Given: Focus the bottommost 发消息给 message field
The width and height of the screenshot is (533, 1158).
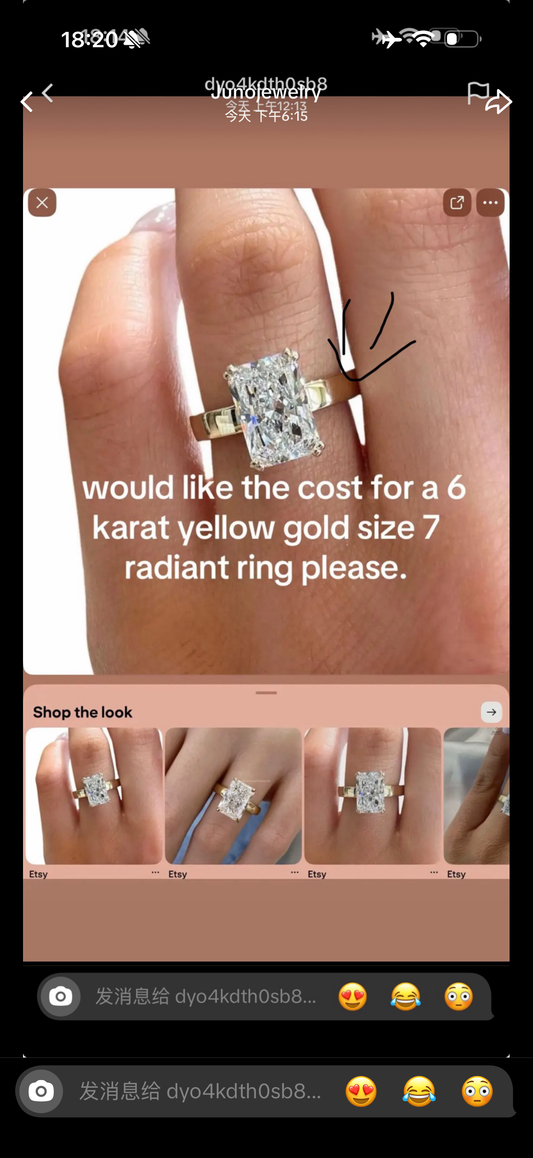Looking at the screenshot, I should pyautogui.click(x=200, y=1092).
